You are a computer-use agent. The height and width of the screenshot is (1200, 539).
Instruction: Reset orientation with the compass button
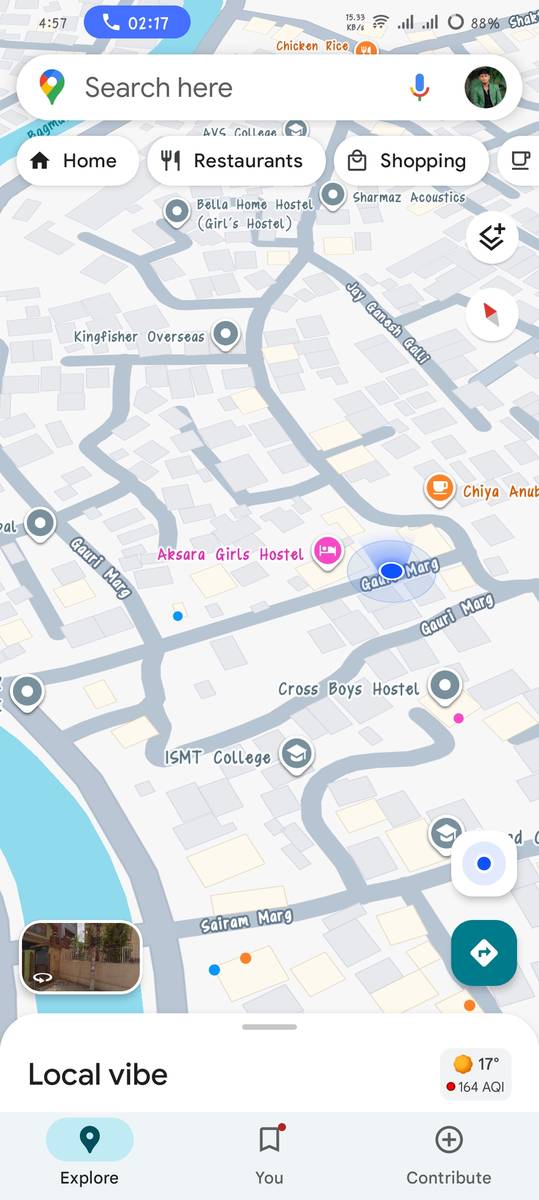coord(492,315)
